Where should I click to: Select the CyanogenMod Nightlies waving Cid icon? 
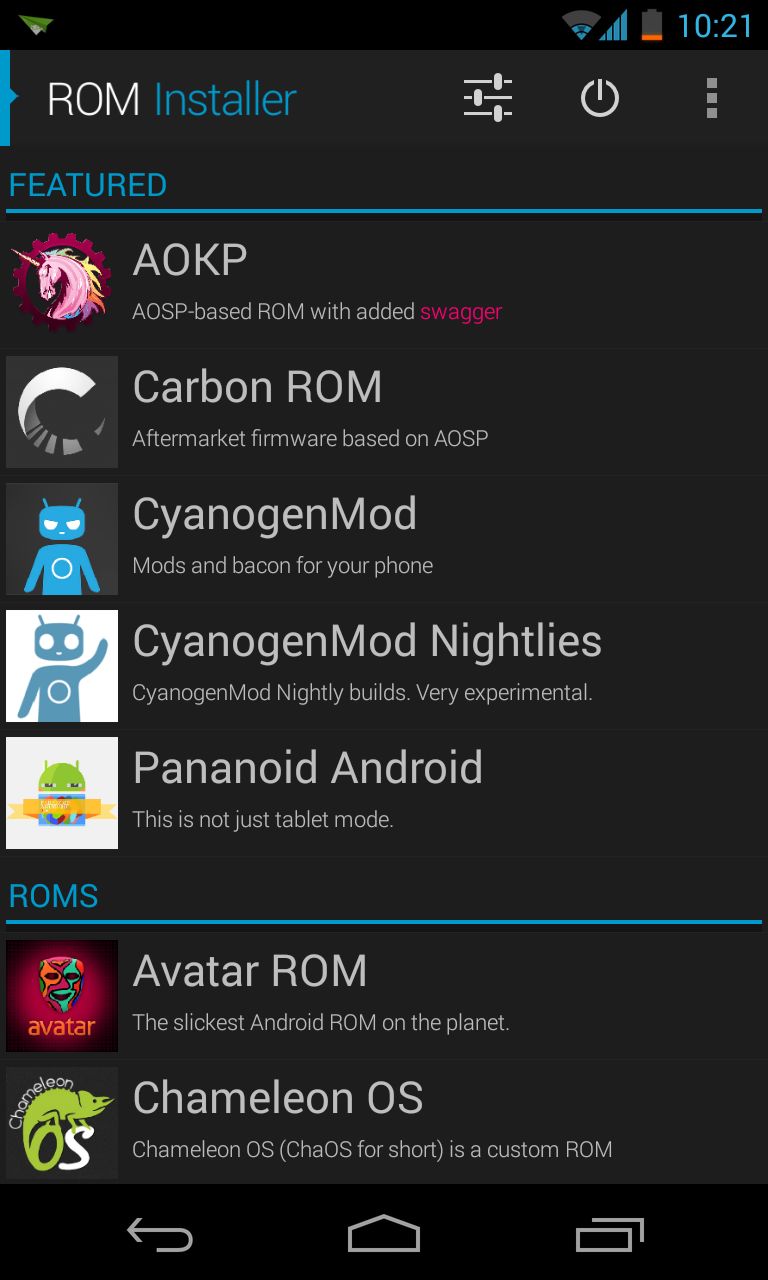pos(61,665)
